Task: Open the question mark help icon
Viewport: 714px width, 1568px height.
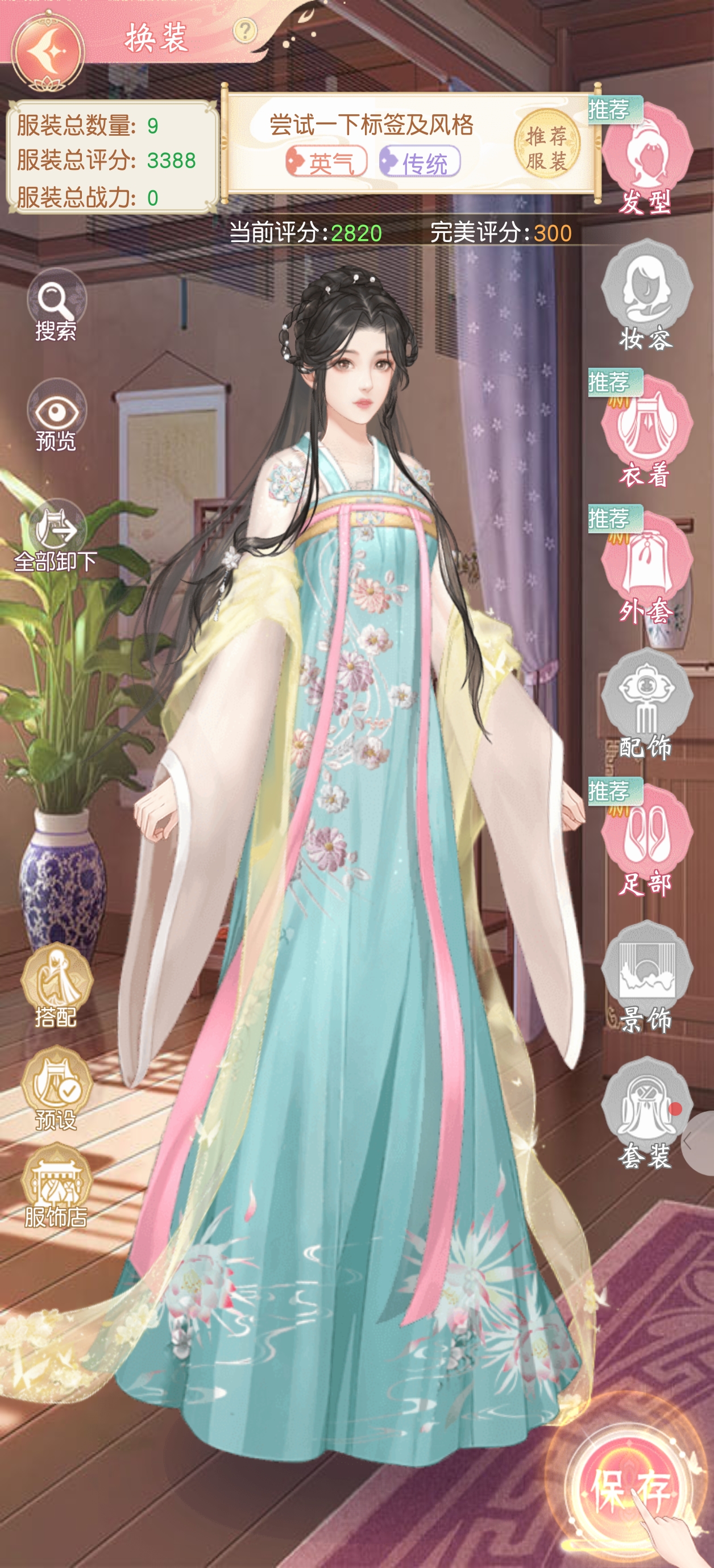Action: (245, 31)
